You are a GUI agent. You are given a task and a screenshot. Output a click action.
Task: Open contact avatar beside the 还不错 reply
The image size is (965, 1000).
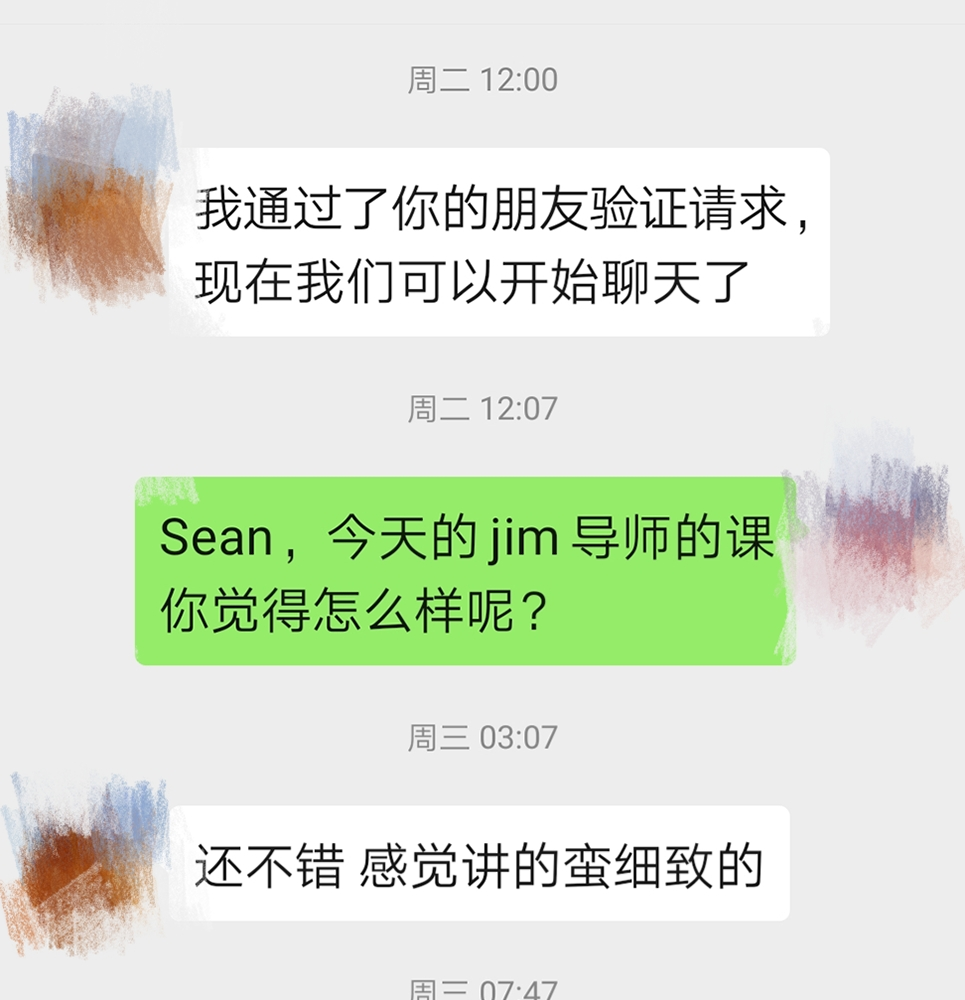pyautogui.click(x=85, y=860)
